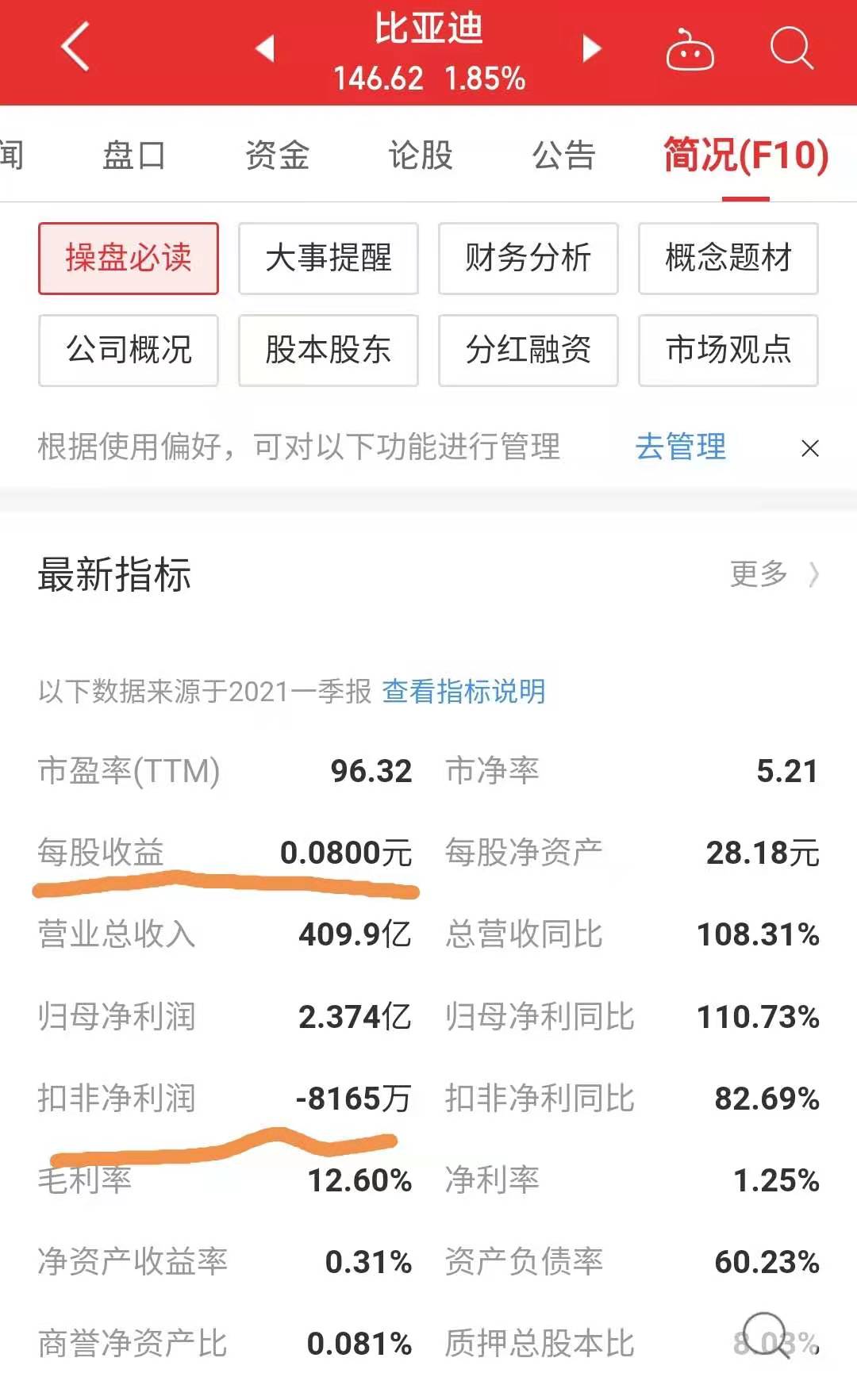Open 股本股东 section

click(329, 351)
